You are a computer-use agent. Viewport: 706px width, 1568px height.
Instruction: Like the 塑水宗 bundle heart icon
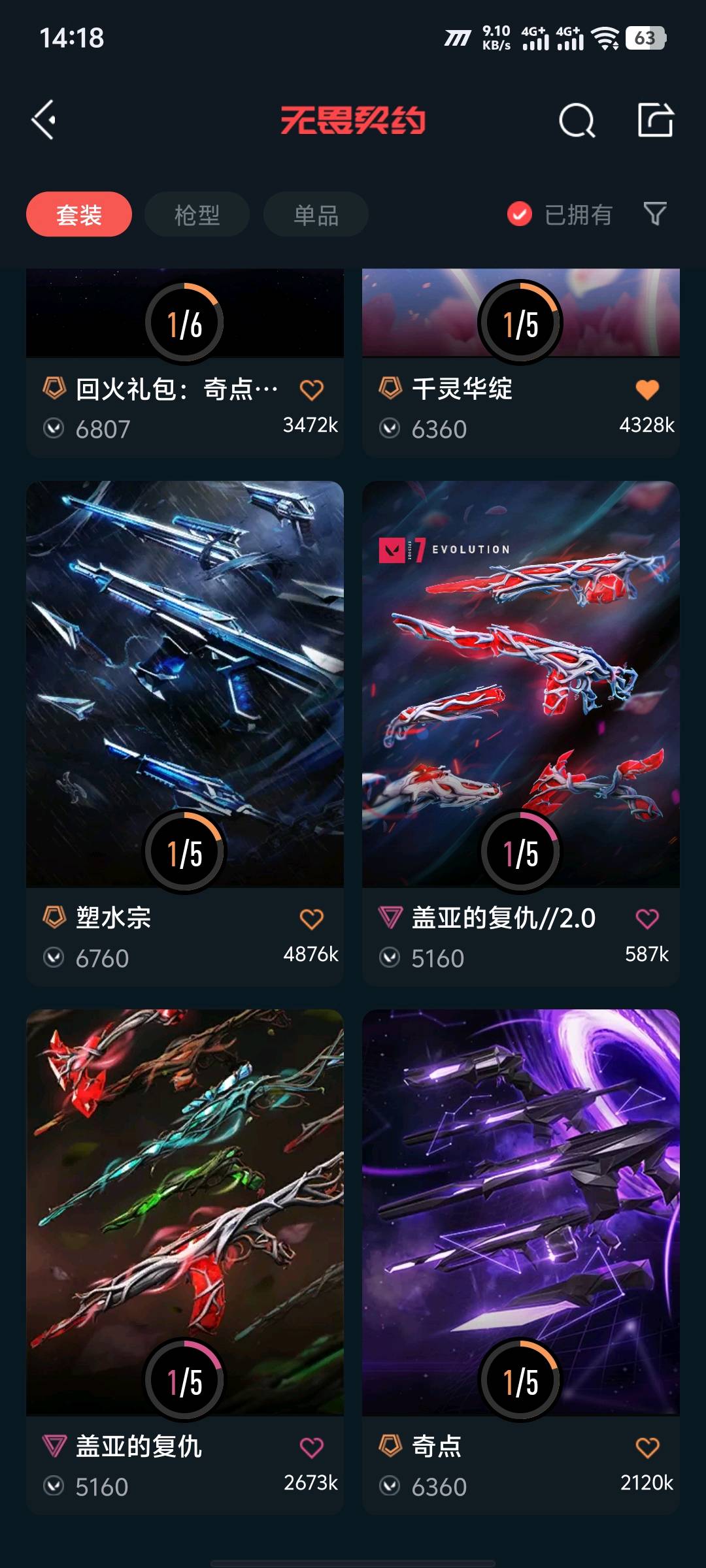point(312,919)
